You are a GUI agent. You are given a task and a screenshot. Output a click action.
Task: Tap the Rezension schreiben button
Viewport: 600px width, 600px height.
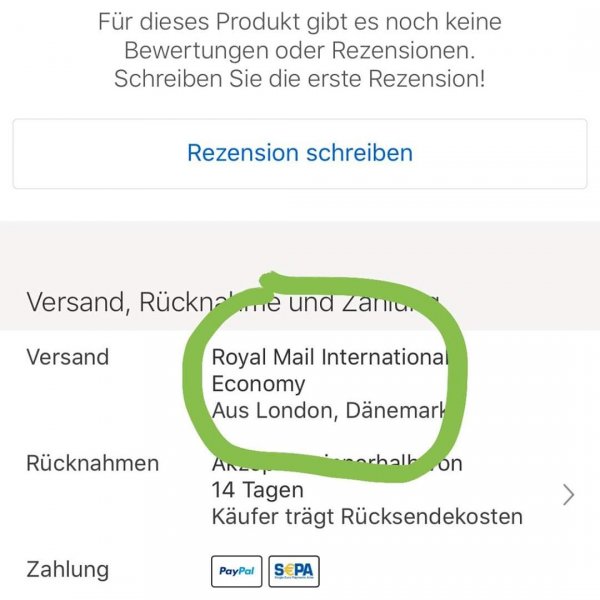tap(300, 153)
